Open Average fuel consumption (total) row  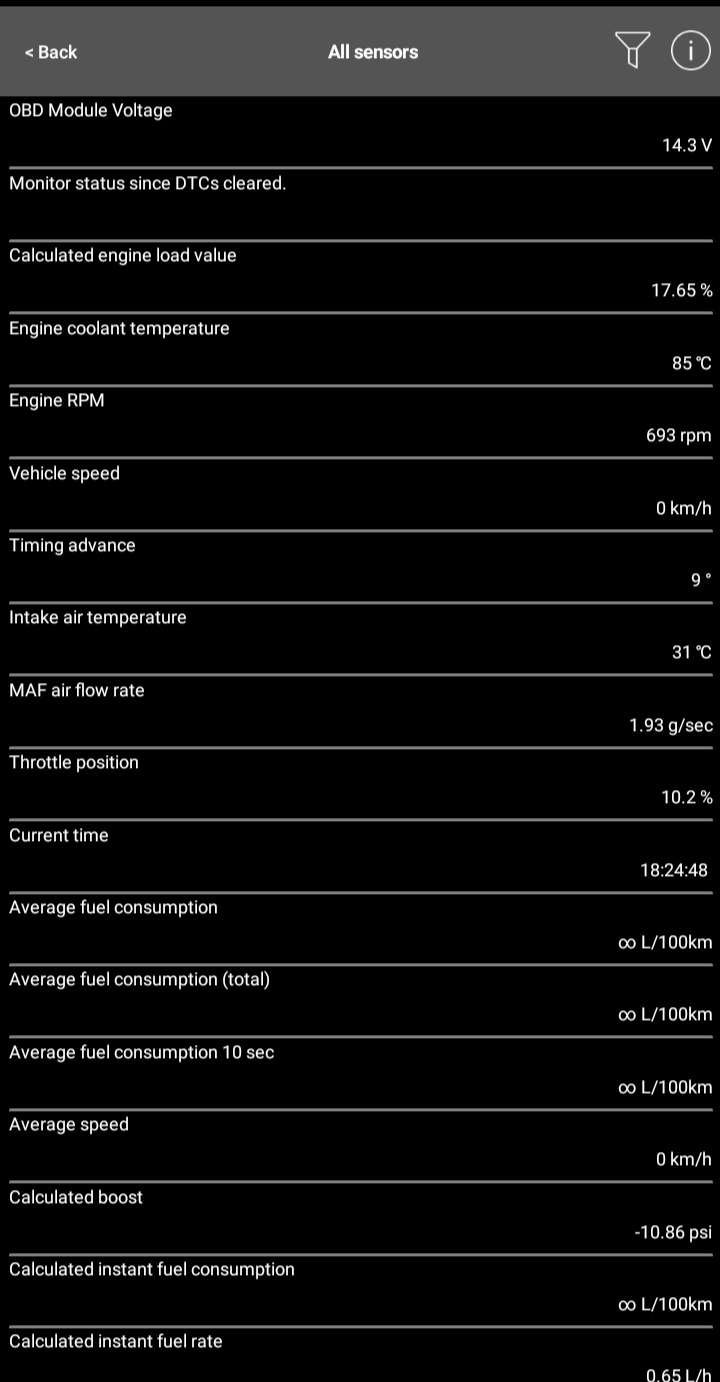point(360,1001)
